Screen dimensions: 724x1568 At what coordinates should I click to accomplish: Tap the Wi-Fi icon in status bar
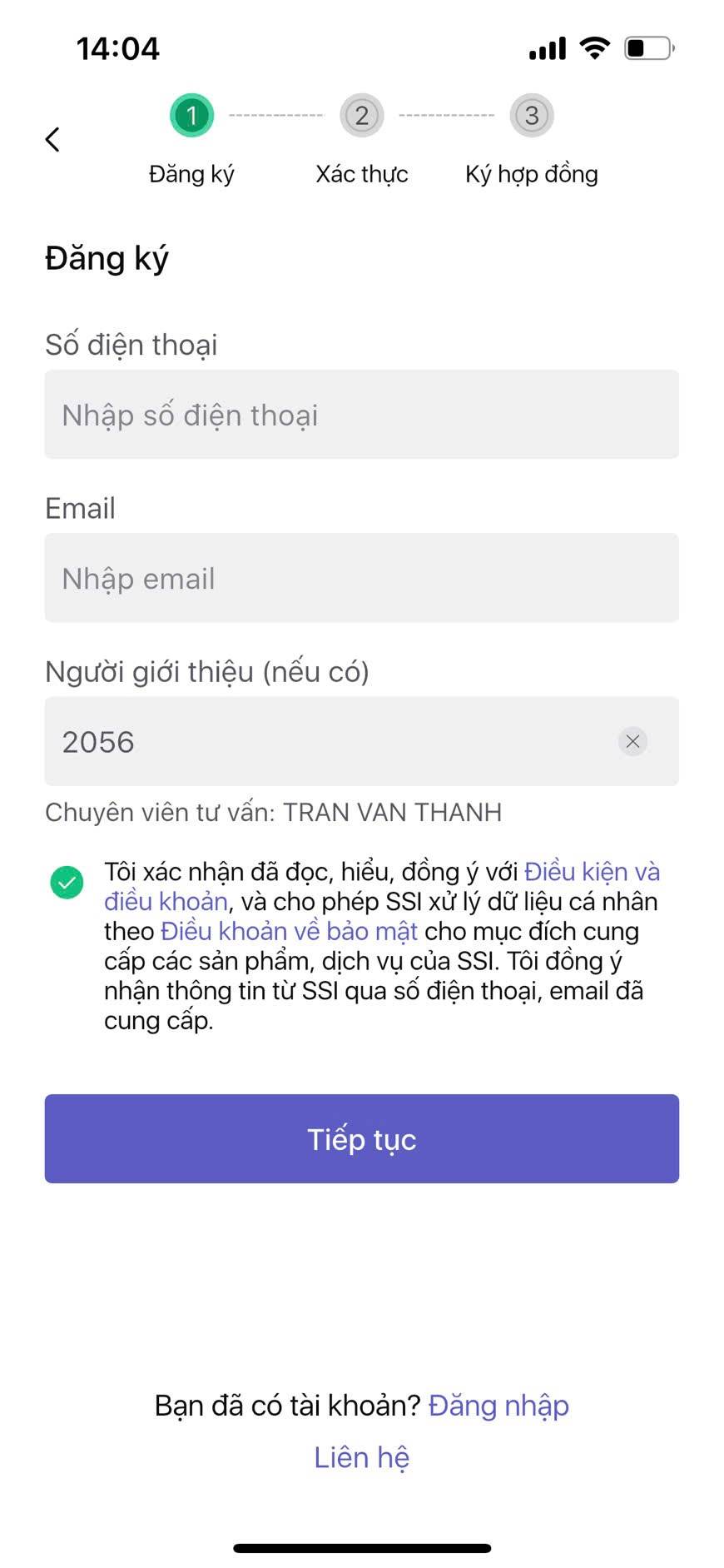pos(593,47)
